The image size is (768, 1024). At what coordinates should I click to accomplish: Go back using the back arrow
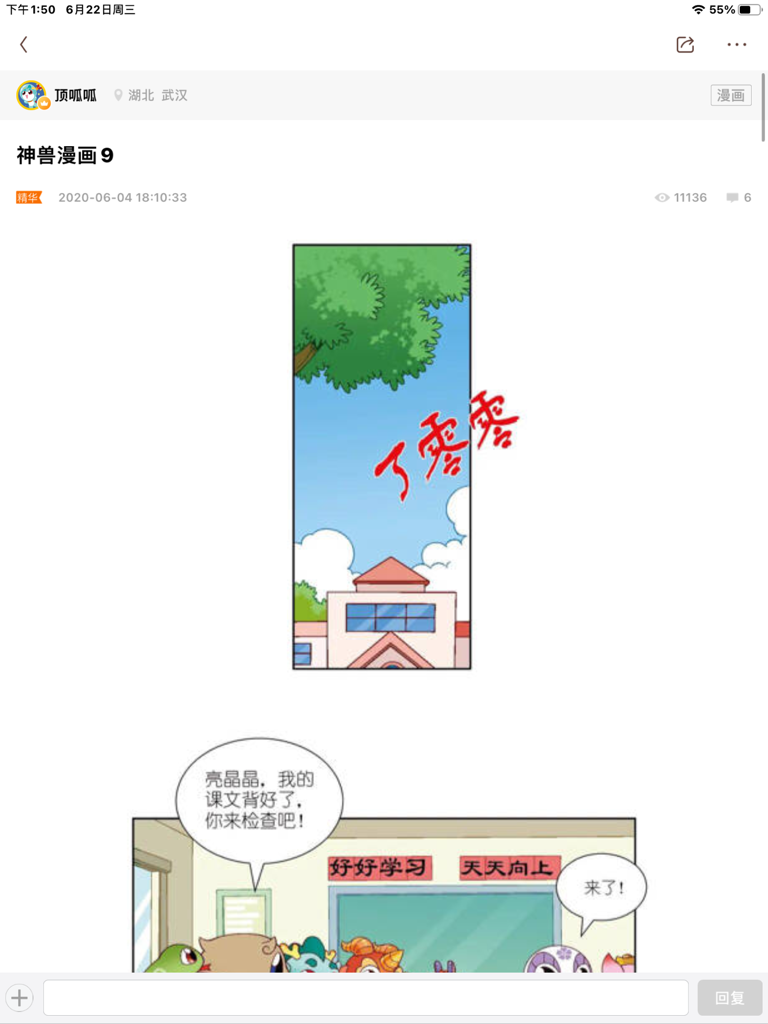pos(24,44)
